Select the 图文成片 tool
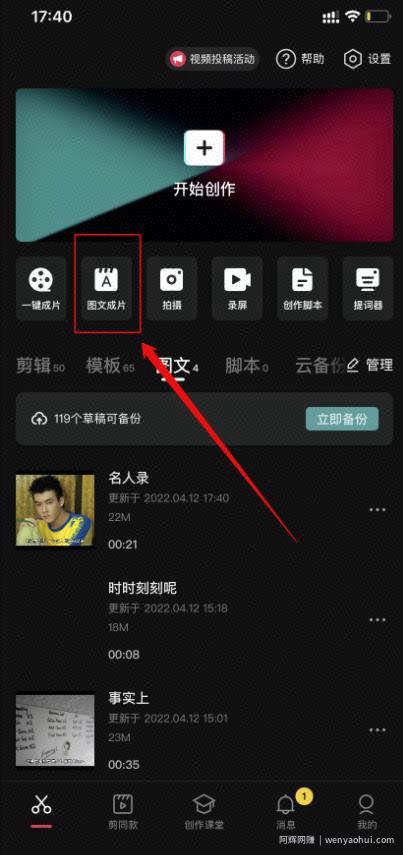Screen dimensions: 403x855 106,288
